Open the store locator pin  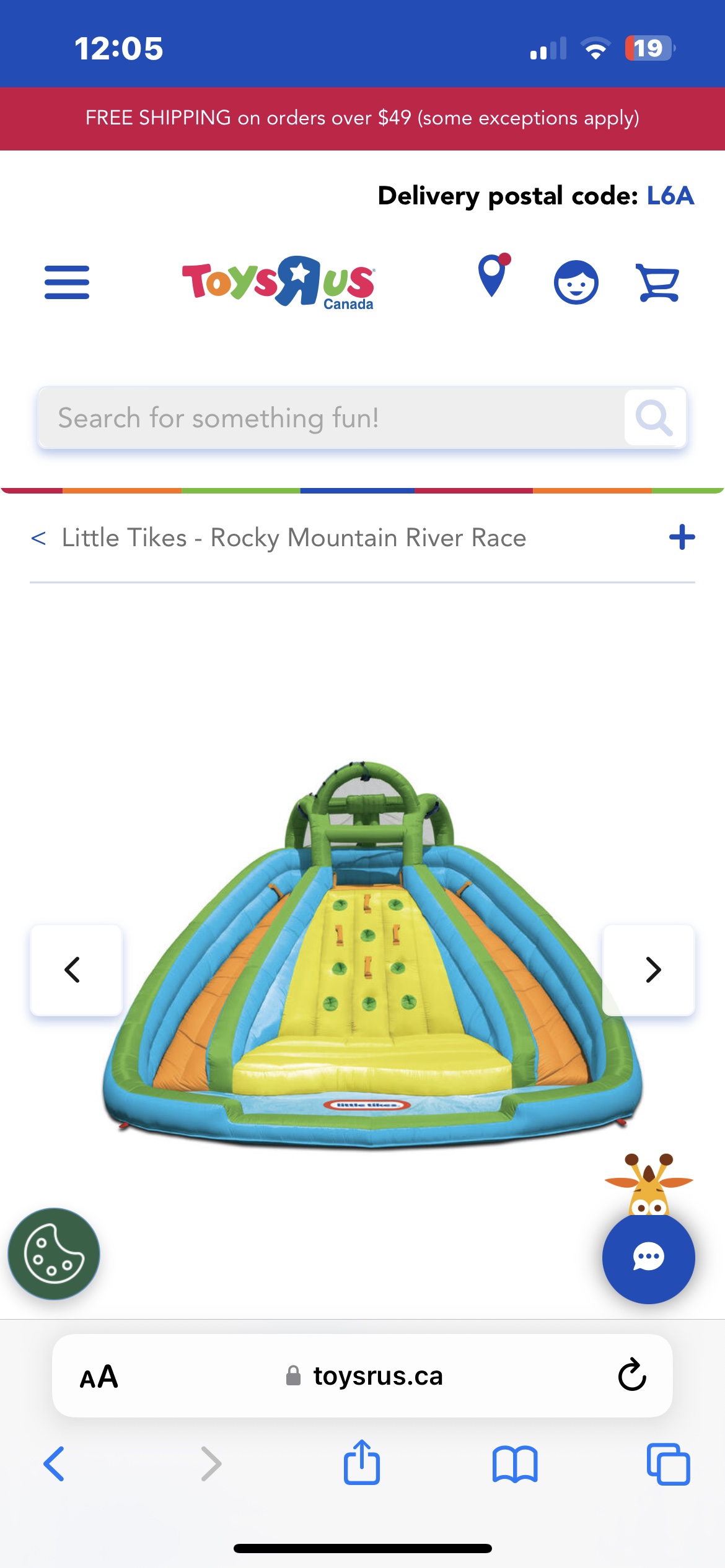pyautogui.click(x=493, y=276)
